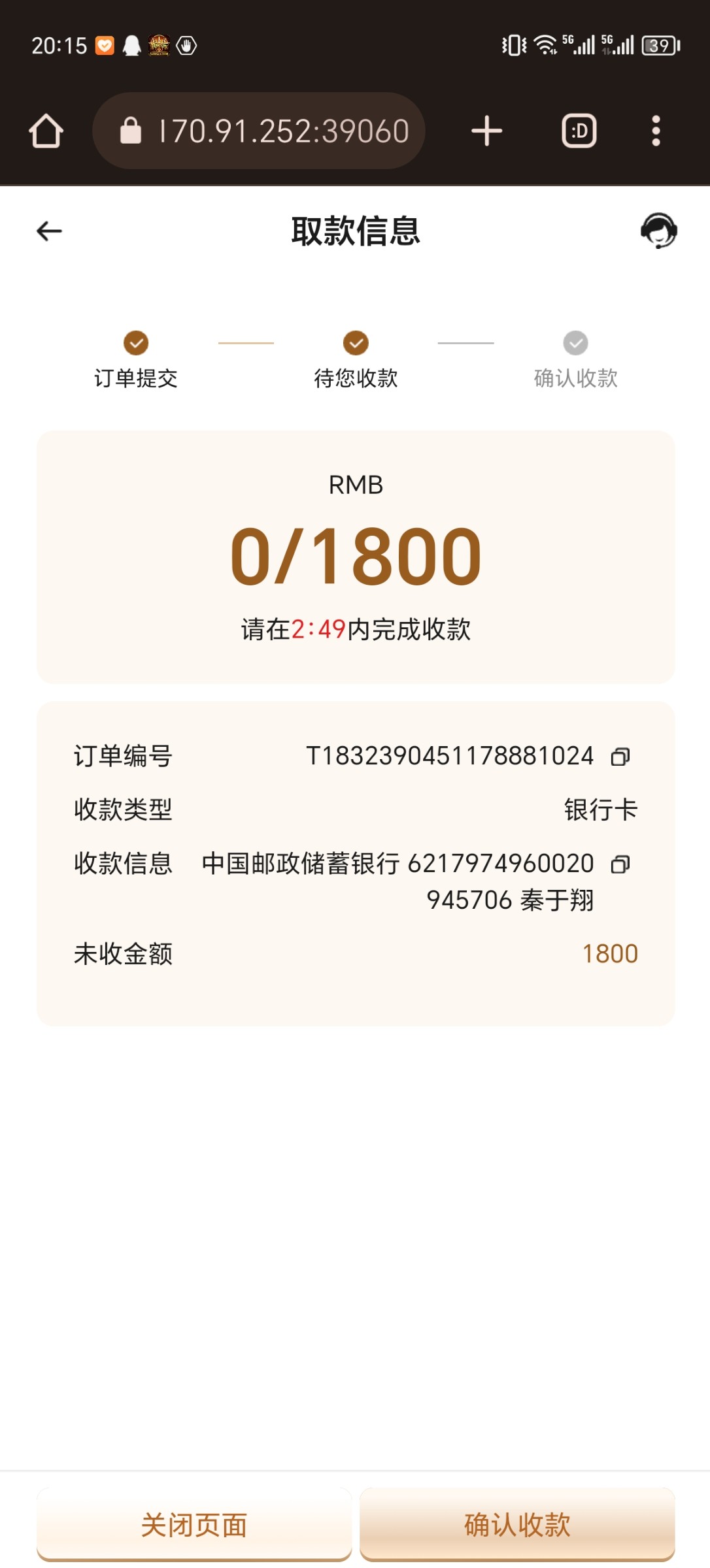This screenshot has height=1568, width=710.
Task: Copy the bank card number 收款信息
Action: [620, 864]
